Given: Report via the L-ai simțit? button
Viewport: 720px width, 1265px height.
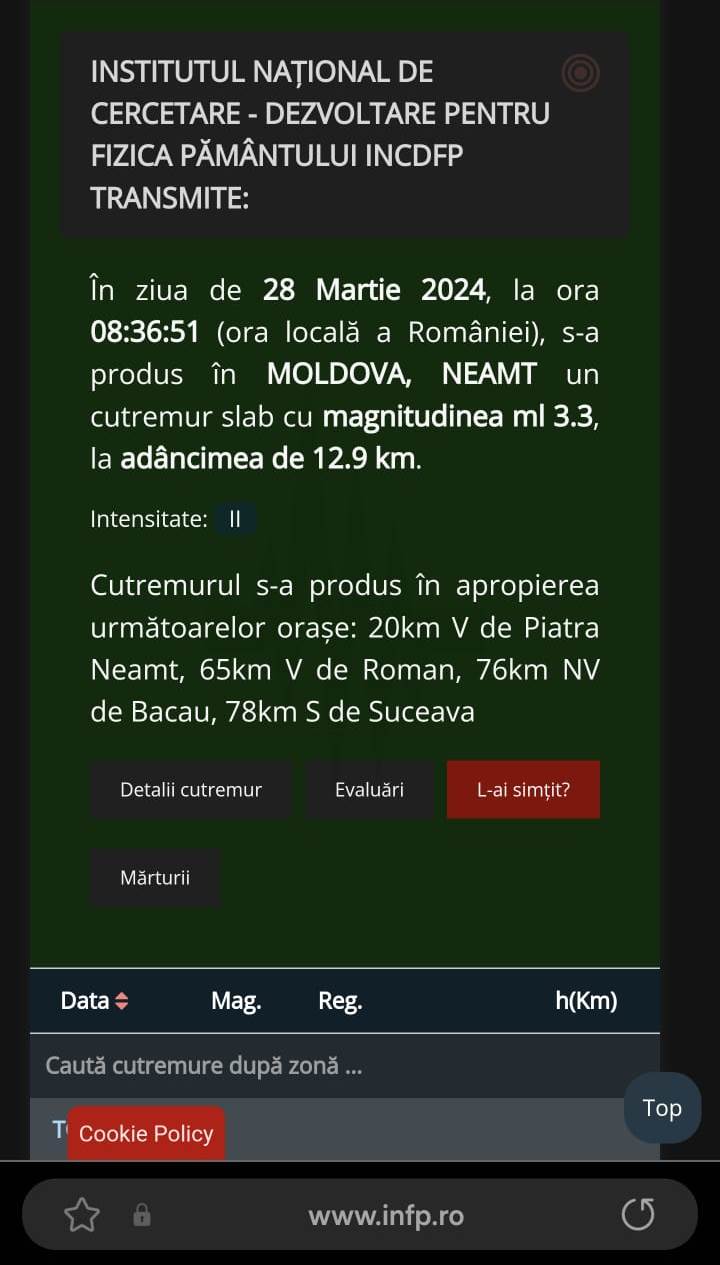Looking at the screenshot, I should tap(523, 790).
